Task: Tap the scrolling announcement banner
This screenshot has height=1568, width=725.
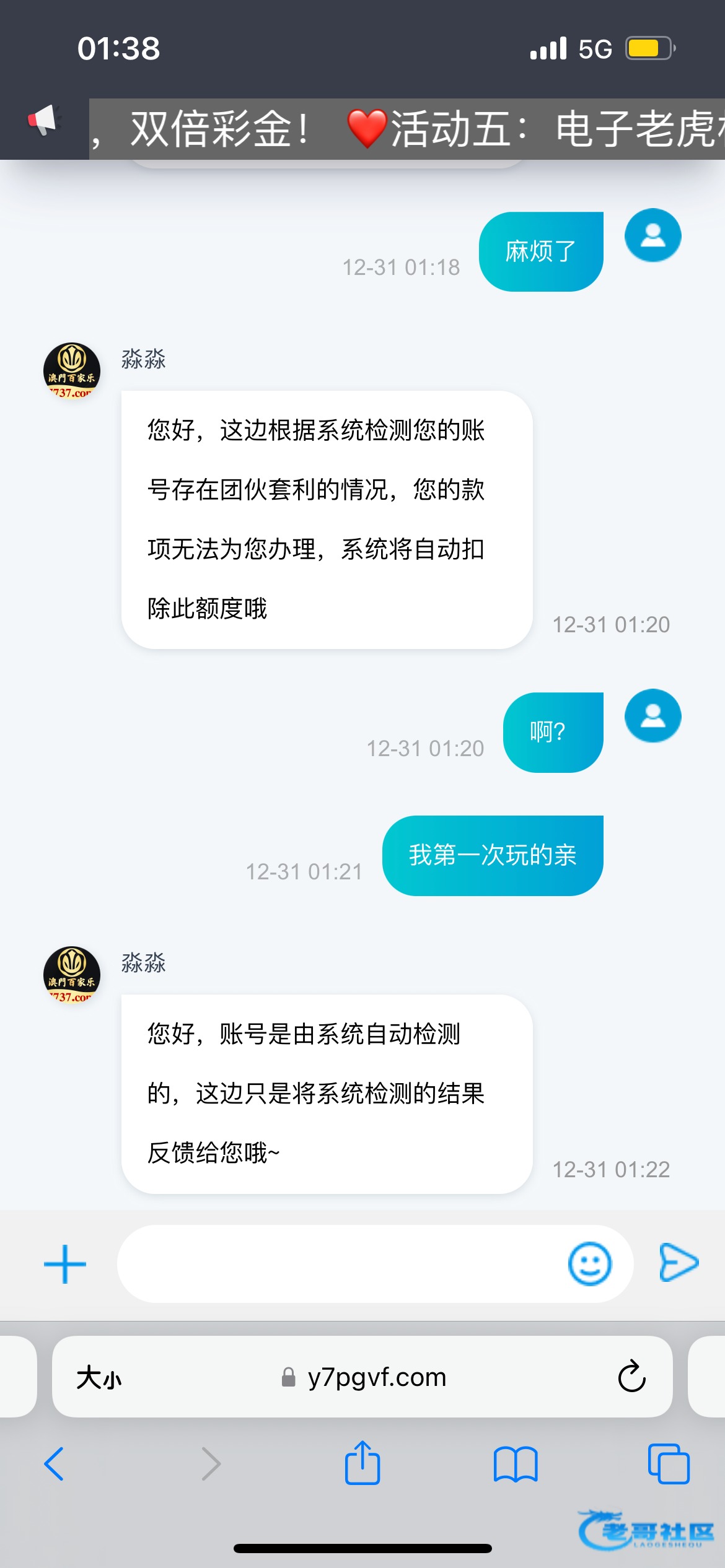Action: click(x=406, y=129)
